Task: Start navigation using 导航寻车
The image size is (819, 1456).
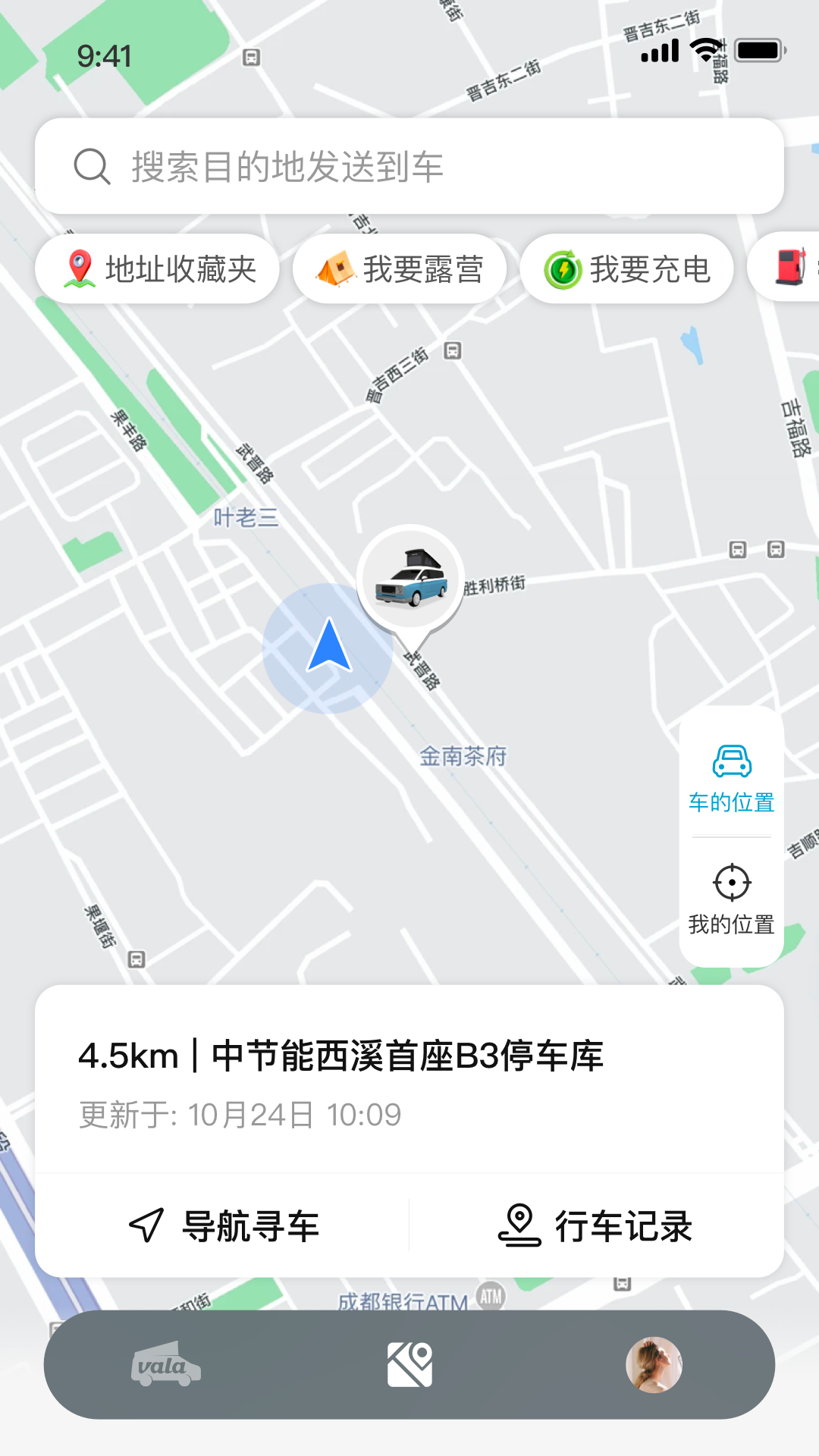Action: click(227, 1222)
